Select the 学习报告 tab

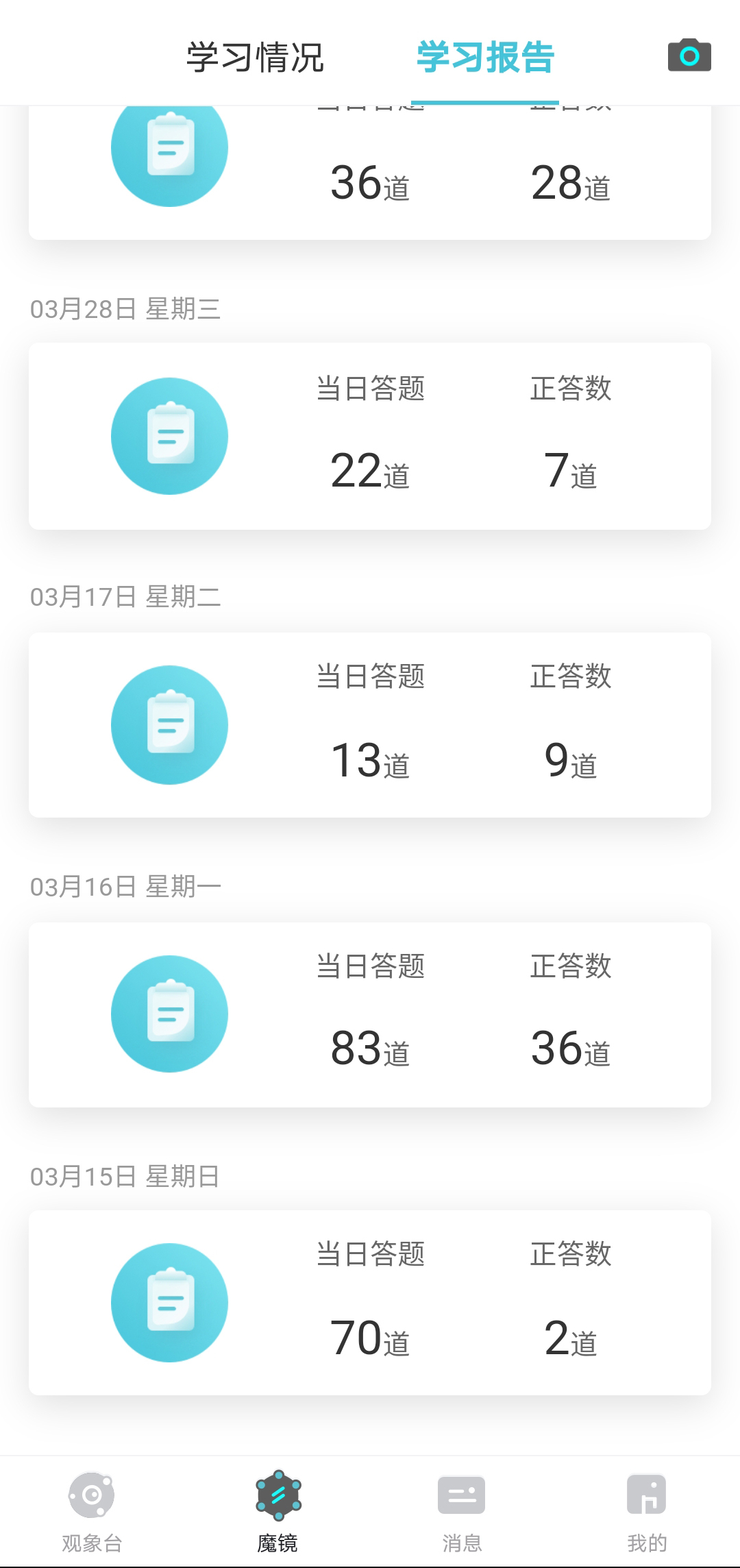point(485,57)
